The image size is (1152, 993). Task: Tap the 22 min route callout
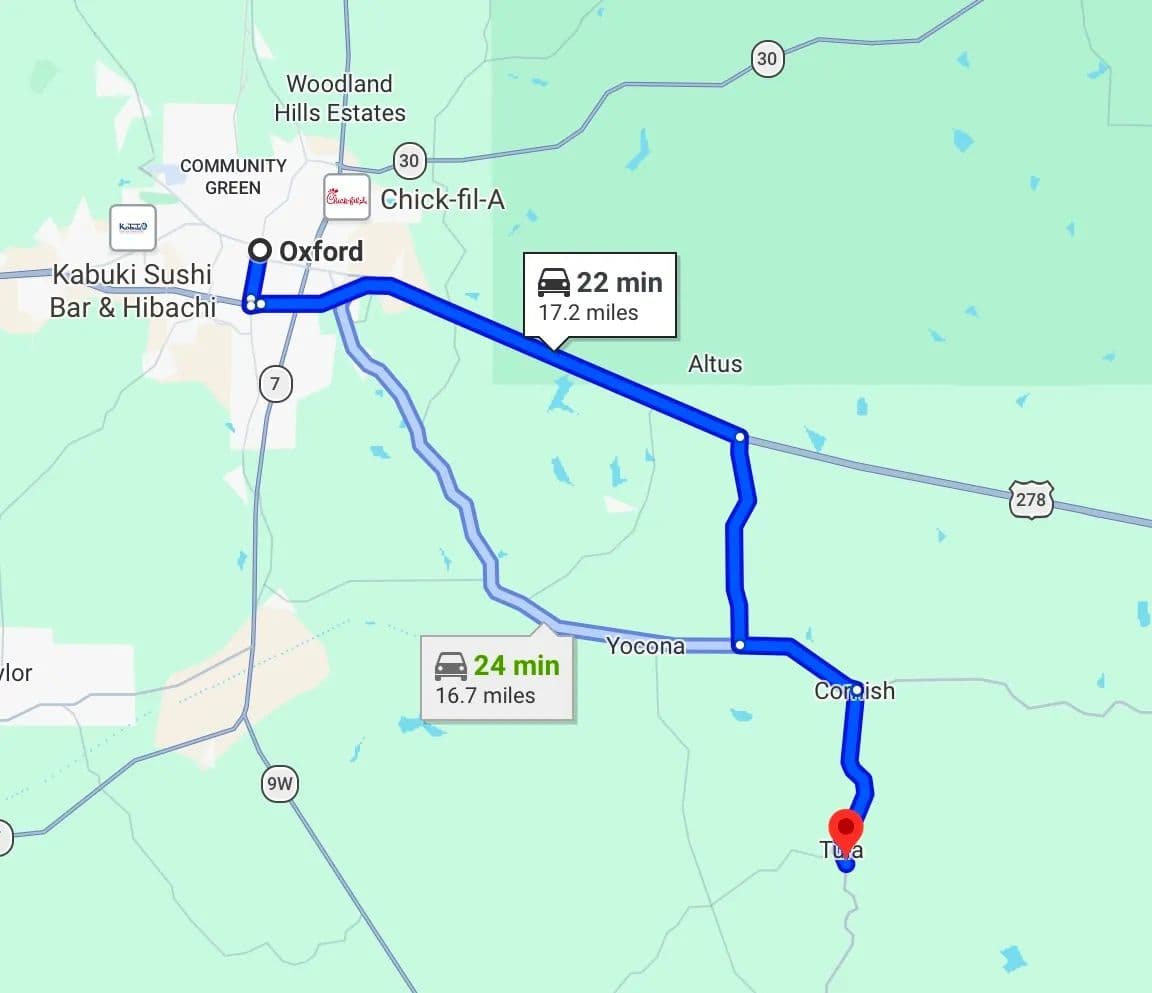point(600,294)
